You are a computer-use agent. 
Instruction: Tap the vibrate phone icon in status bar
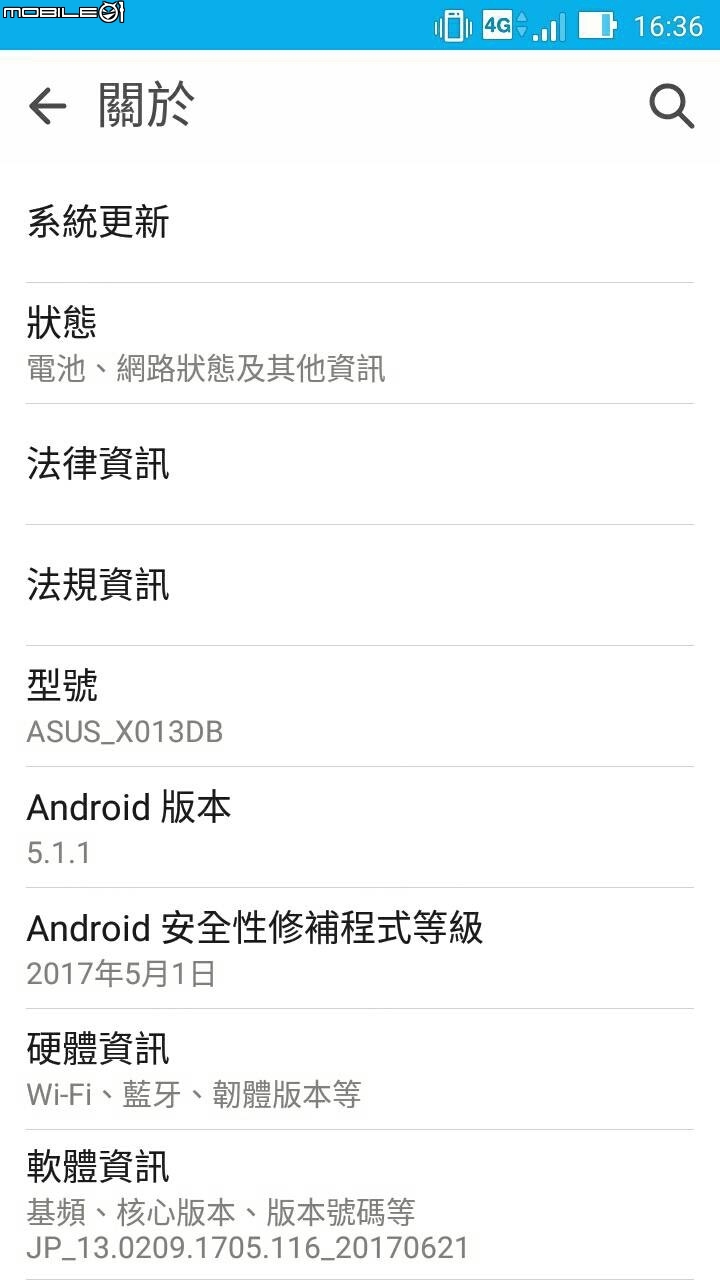452,25
